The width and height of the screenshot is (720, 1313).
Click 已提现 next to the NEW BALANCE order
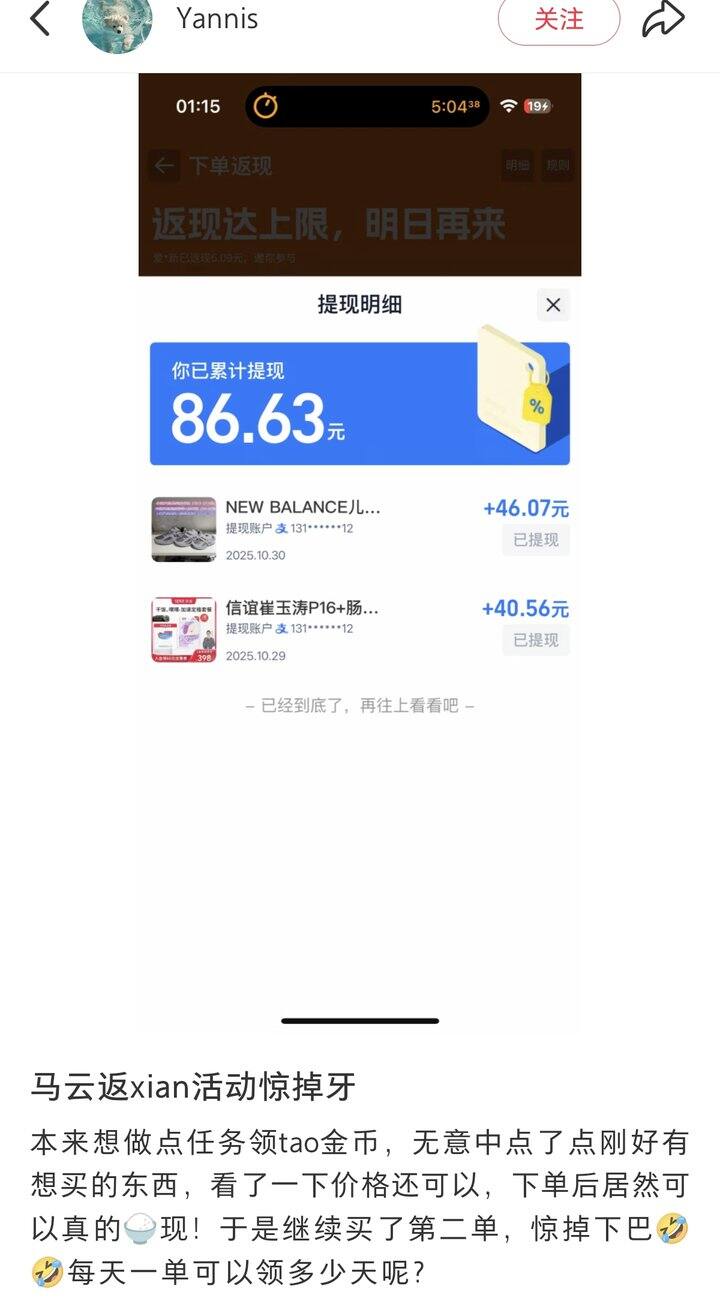(x=535, y=540)
